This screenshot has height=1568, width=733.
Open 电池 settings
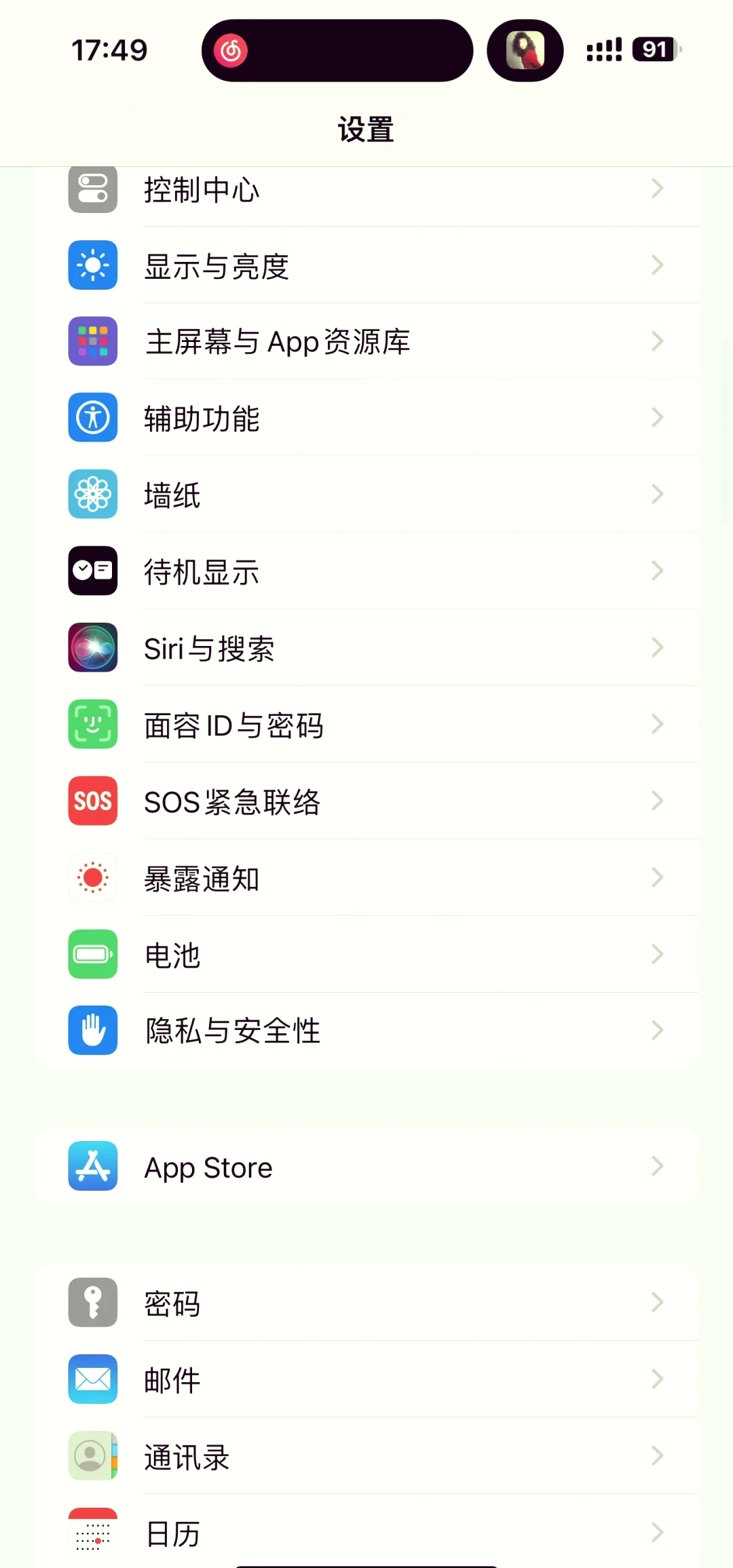pyautogui.click(x=366, y=955)
